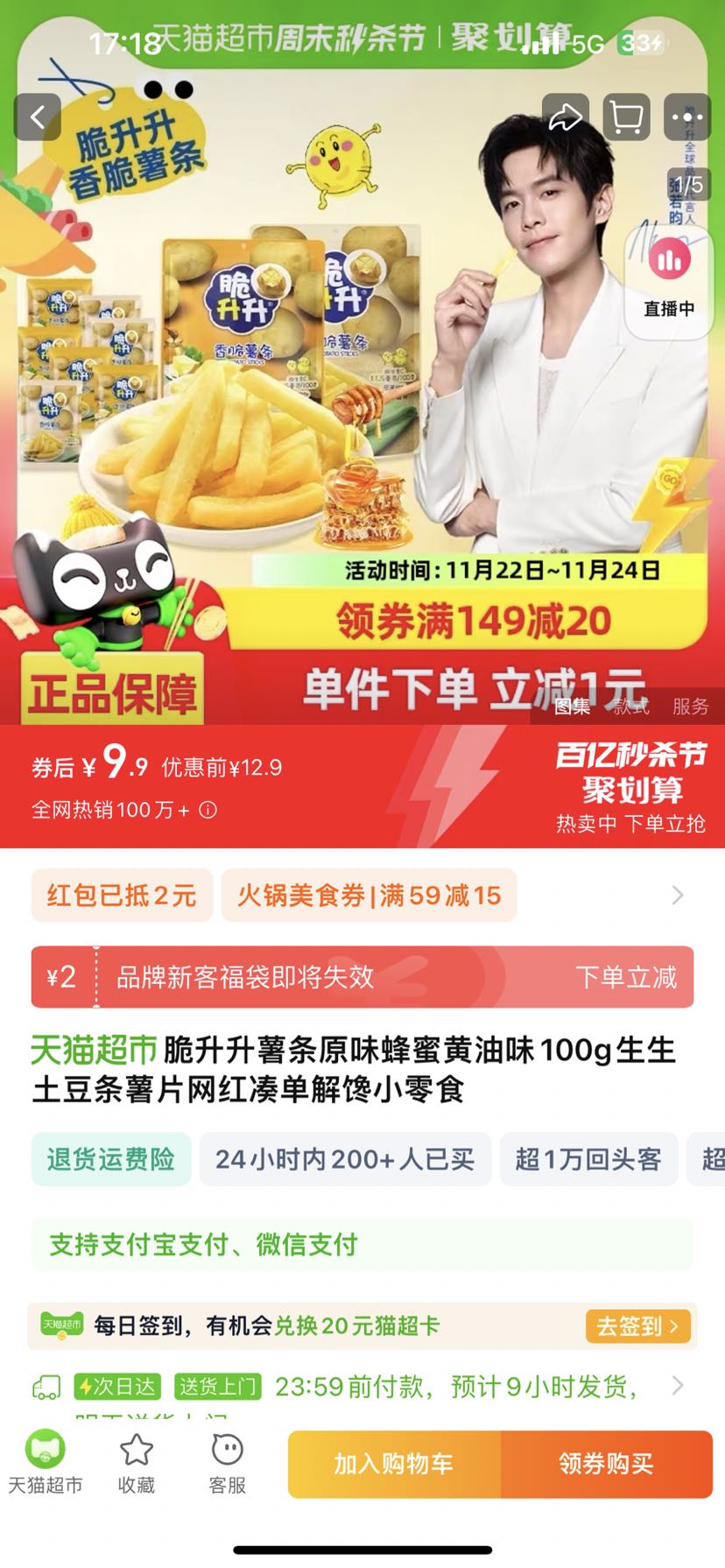
Task: Open the shopping cart
Action: [x=626, y=117]
